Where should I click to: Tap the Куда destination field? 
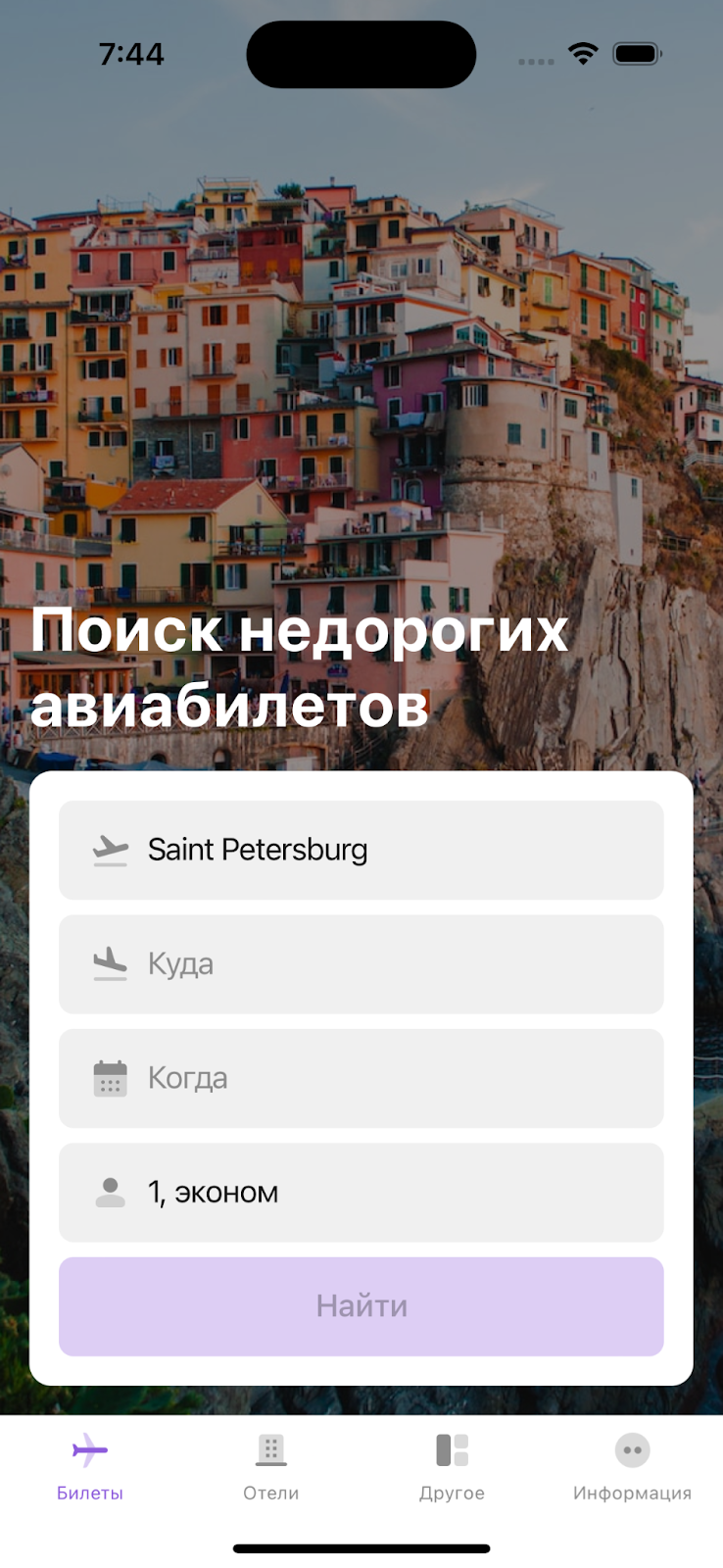coord(361,964)
